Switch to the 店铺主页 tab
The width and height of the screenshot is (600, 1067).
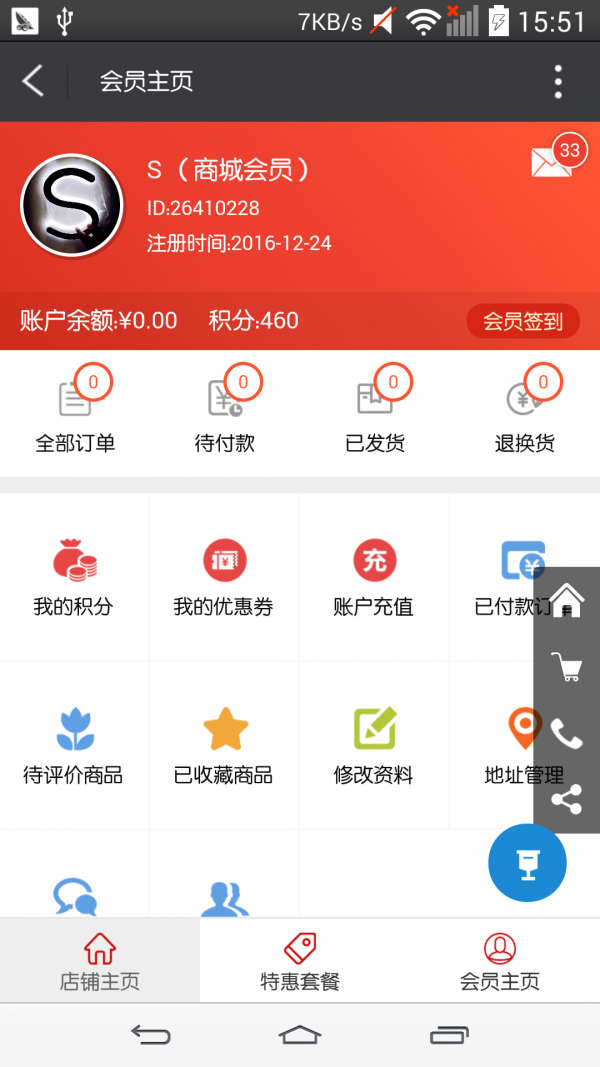point(100,961)
